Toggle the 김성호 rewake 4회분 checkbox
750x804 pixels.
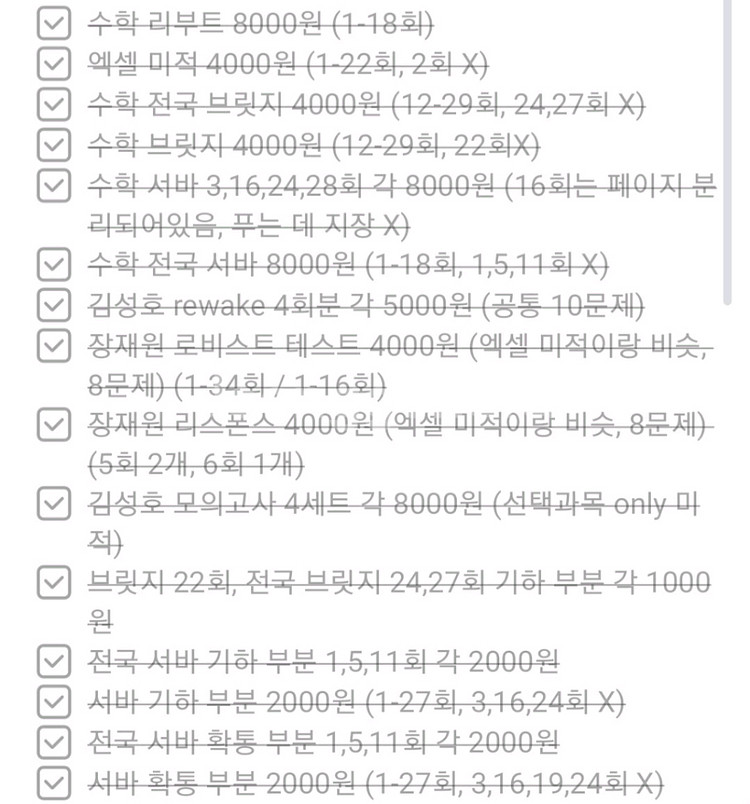(x=52, y=305)
